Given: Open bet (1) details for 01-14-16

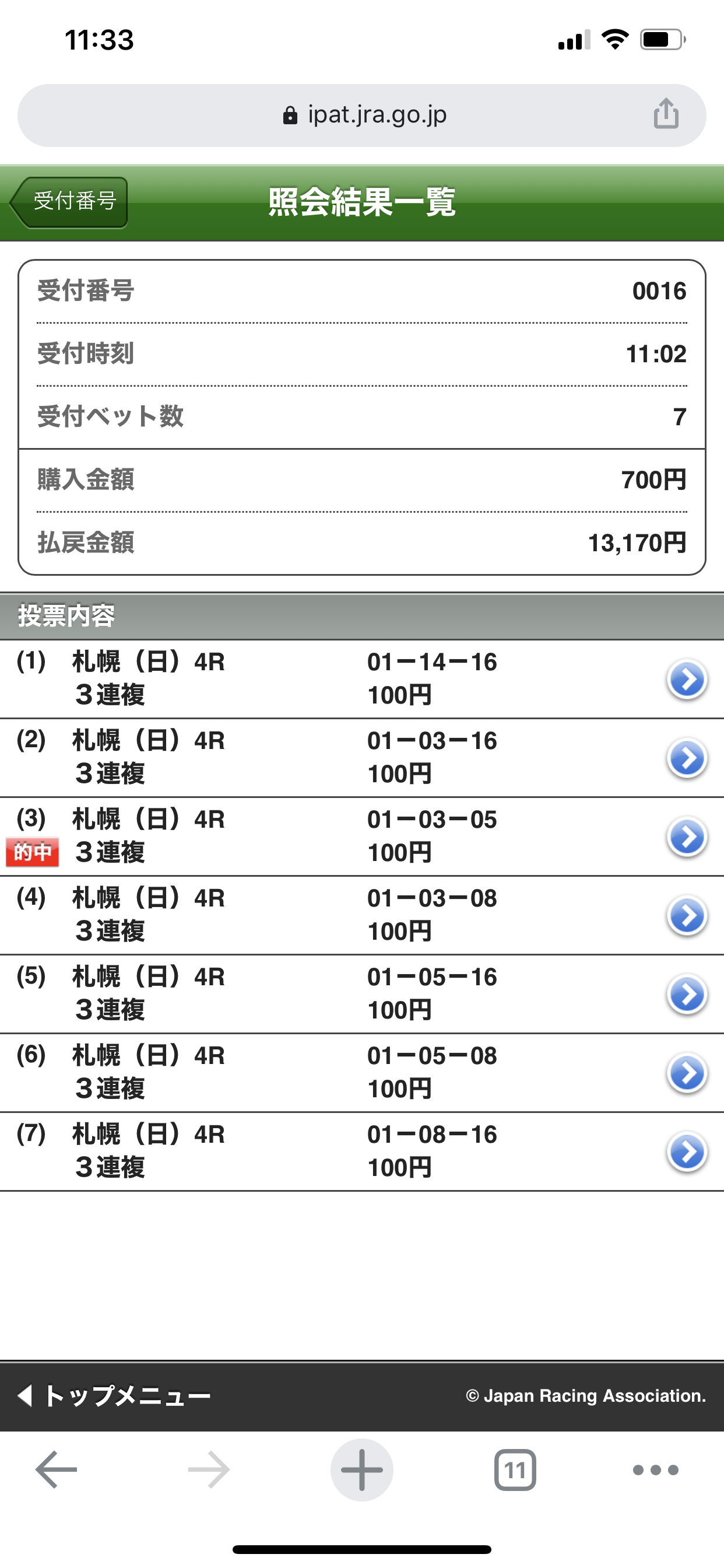Looking at the screenshot, I should click(x=362, y=678).
